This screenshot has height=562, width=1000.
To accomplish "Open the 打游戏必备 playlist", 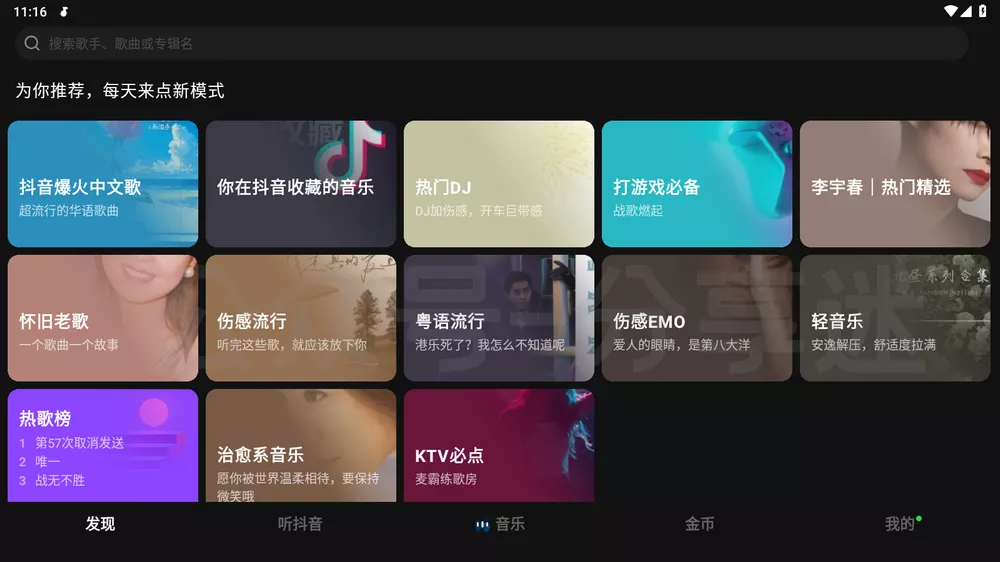I will pyautogui.click(x=697, y=184).
